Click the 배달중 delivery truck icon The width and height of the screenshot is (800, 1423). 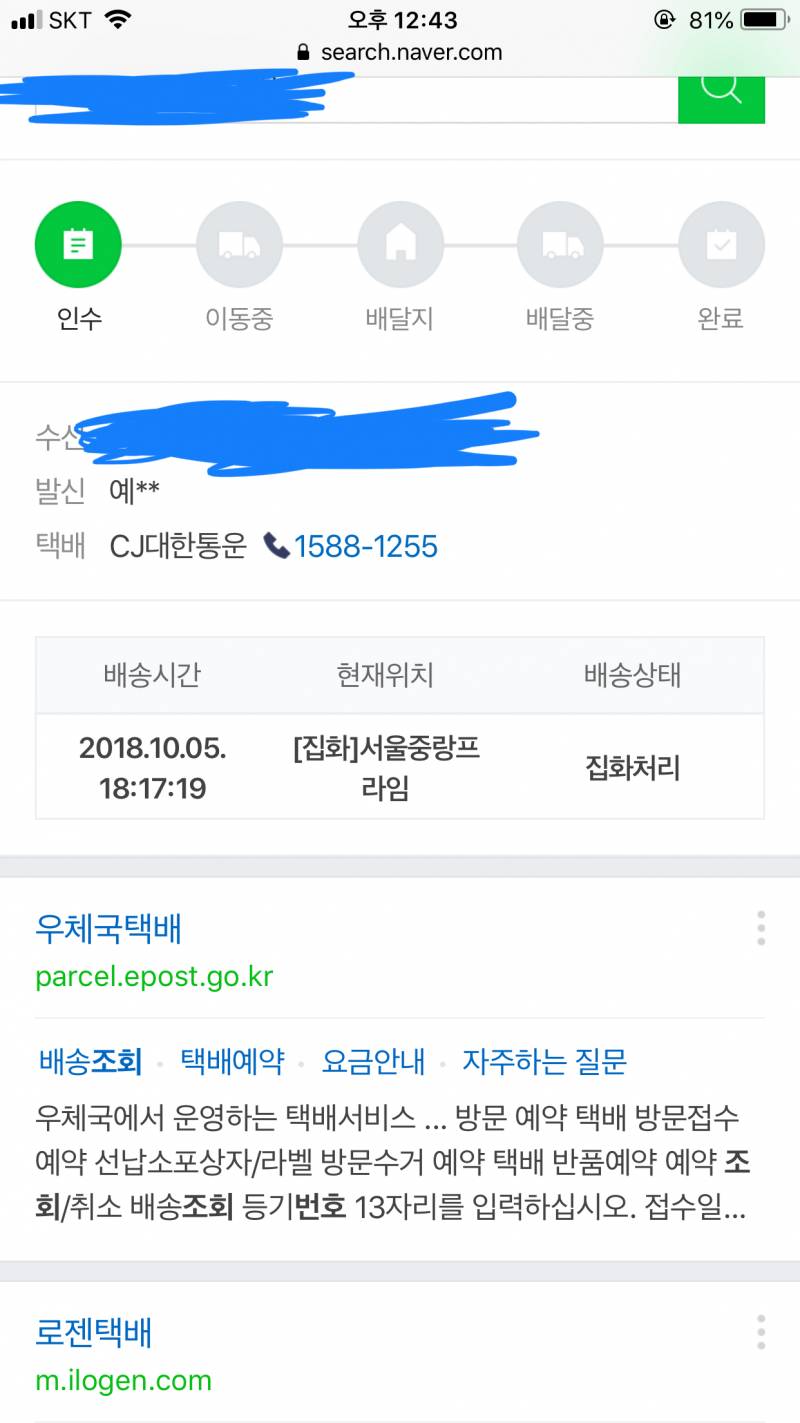click(560, 244)
